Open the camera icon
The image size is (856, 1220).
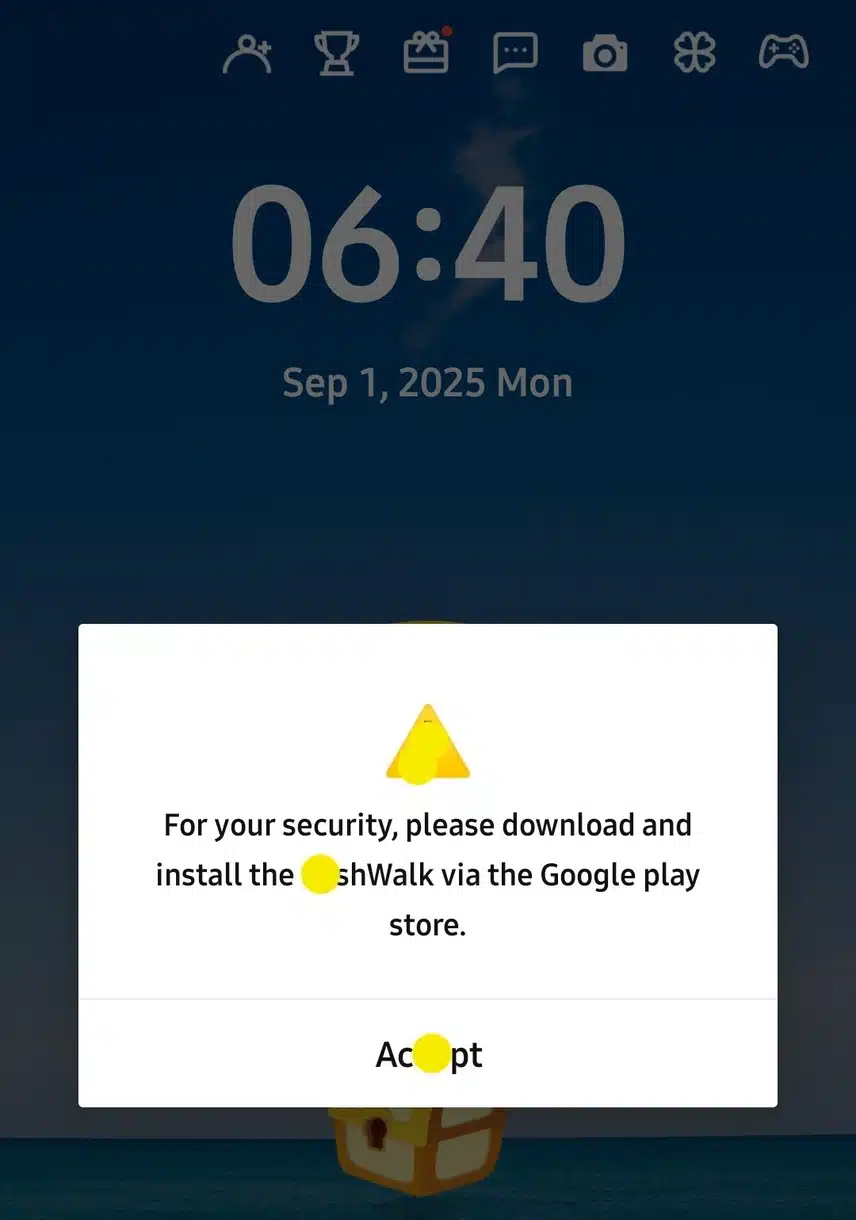click(604, 54)
